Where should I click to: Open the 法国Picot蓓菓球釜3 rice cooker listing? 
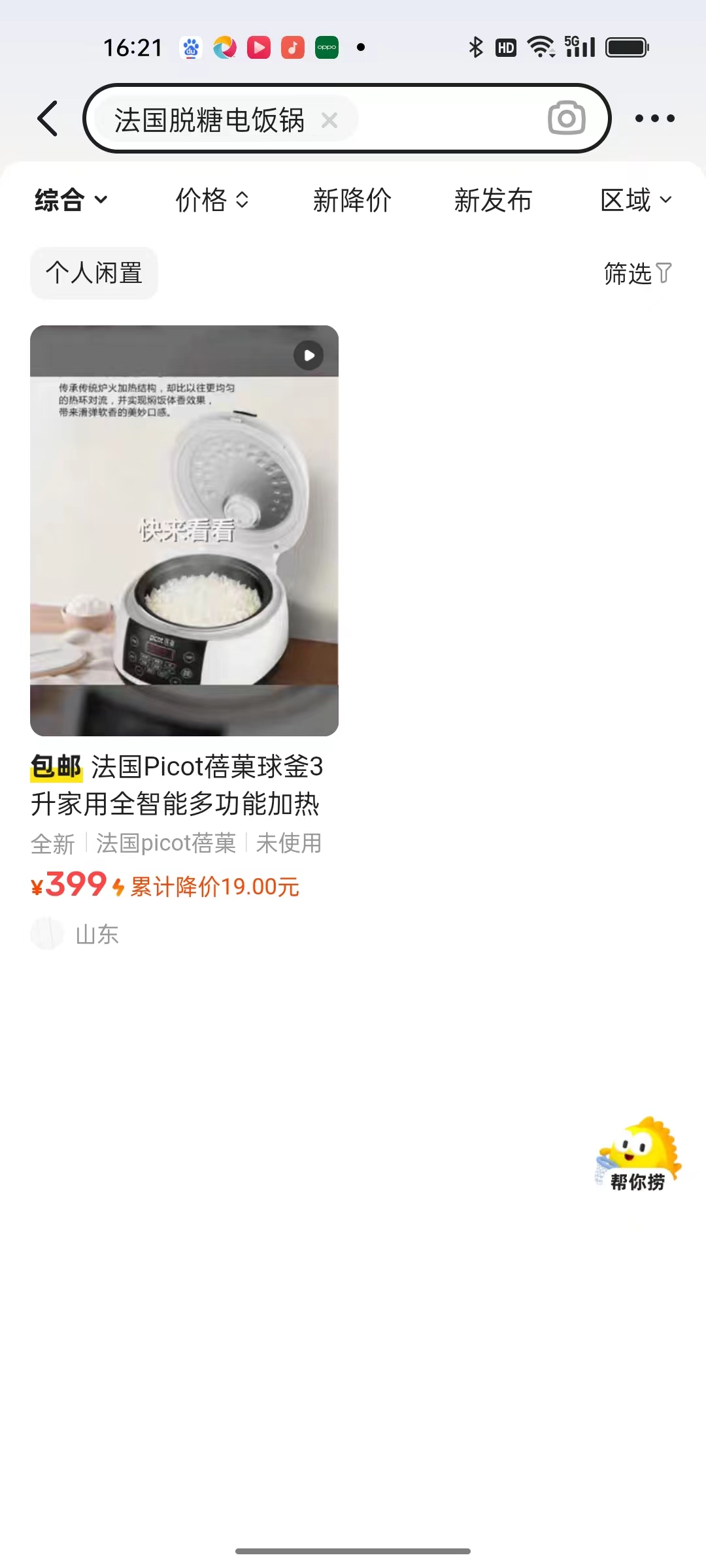coord(184,531)
